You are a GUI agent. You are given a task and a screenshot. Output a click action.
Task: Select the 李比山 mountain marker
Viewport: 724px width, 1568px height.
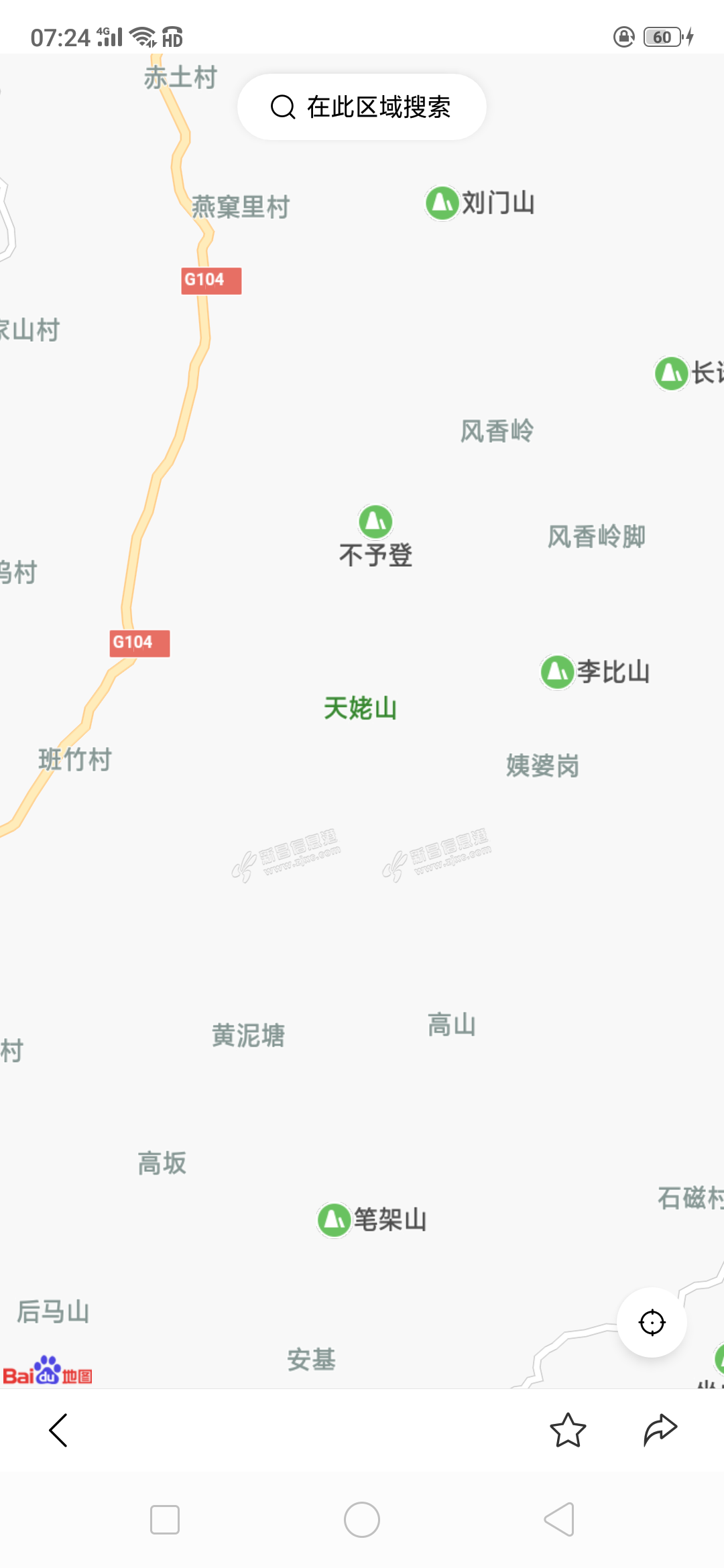[x=557, y=672]
